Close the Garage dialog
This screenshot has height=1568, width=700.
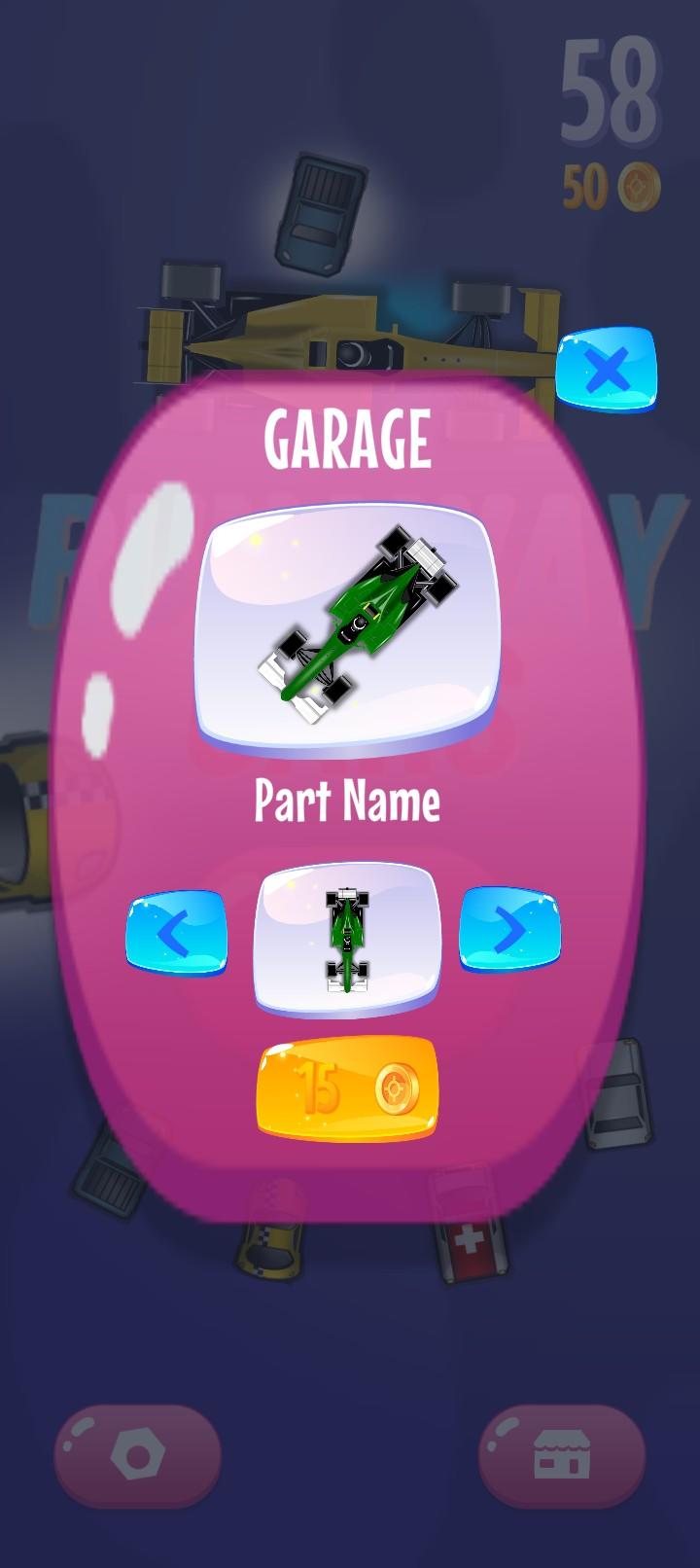click(x=607, y=370)
